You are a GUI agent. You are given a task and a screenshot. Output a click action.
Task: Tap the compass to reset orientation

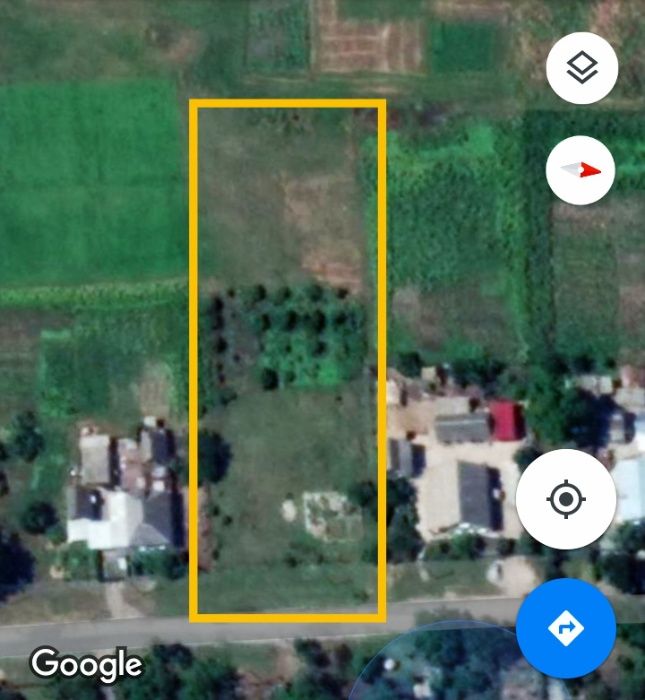tap(581, 170)
